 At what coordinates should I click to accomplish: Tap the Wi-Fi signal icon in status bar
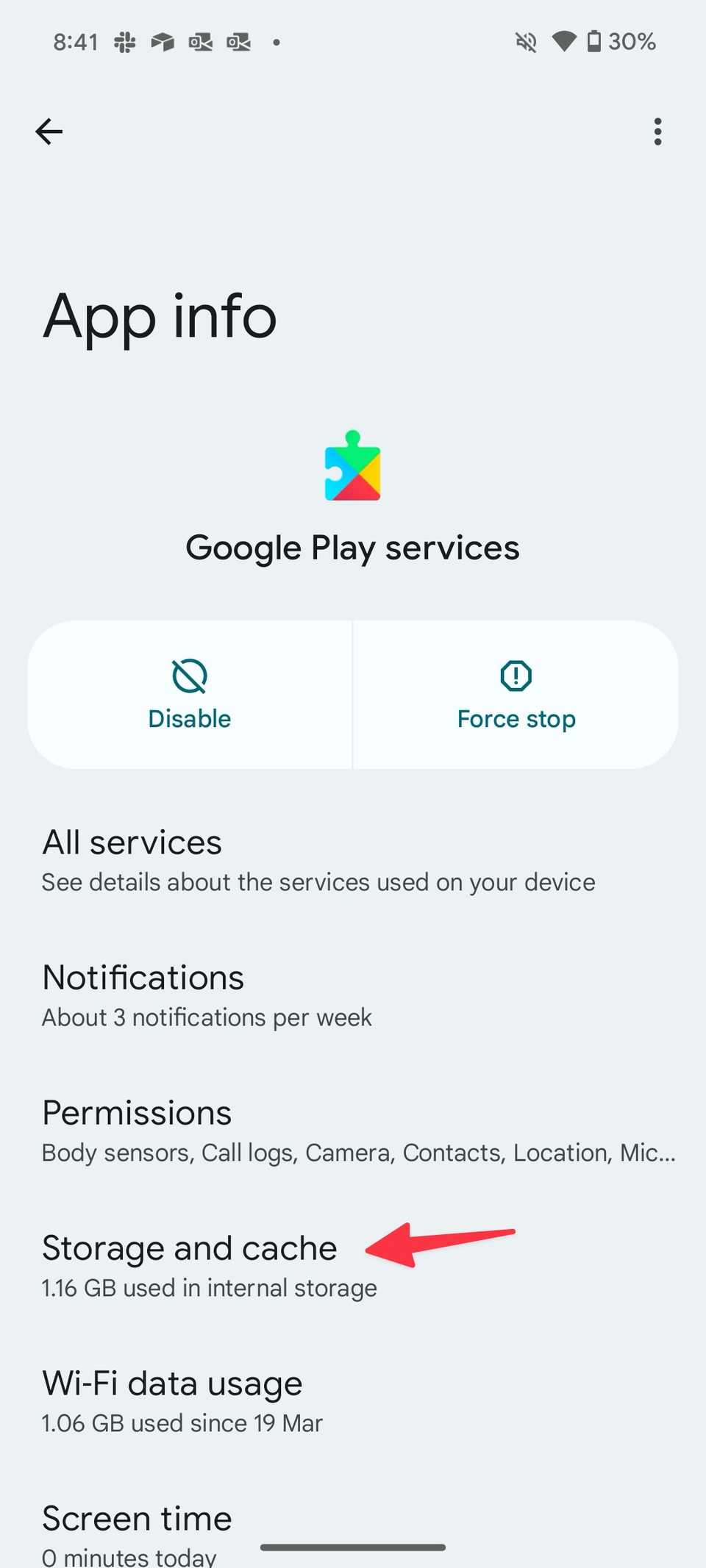coord(563,42)
